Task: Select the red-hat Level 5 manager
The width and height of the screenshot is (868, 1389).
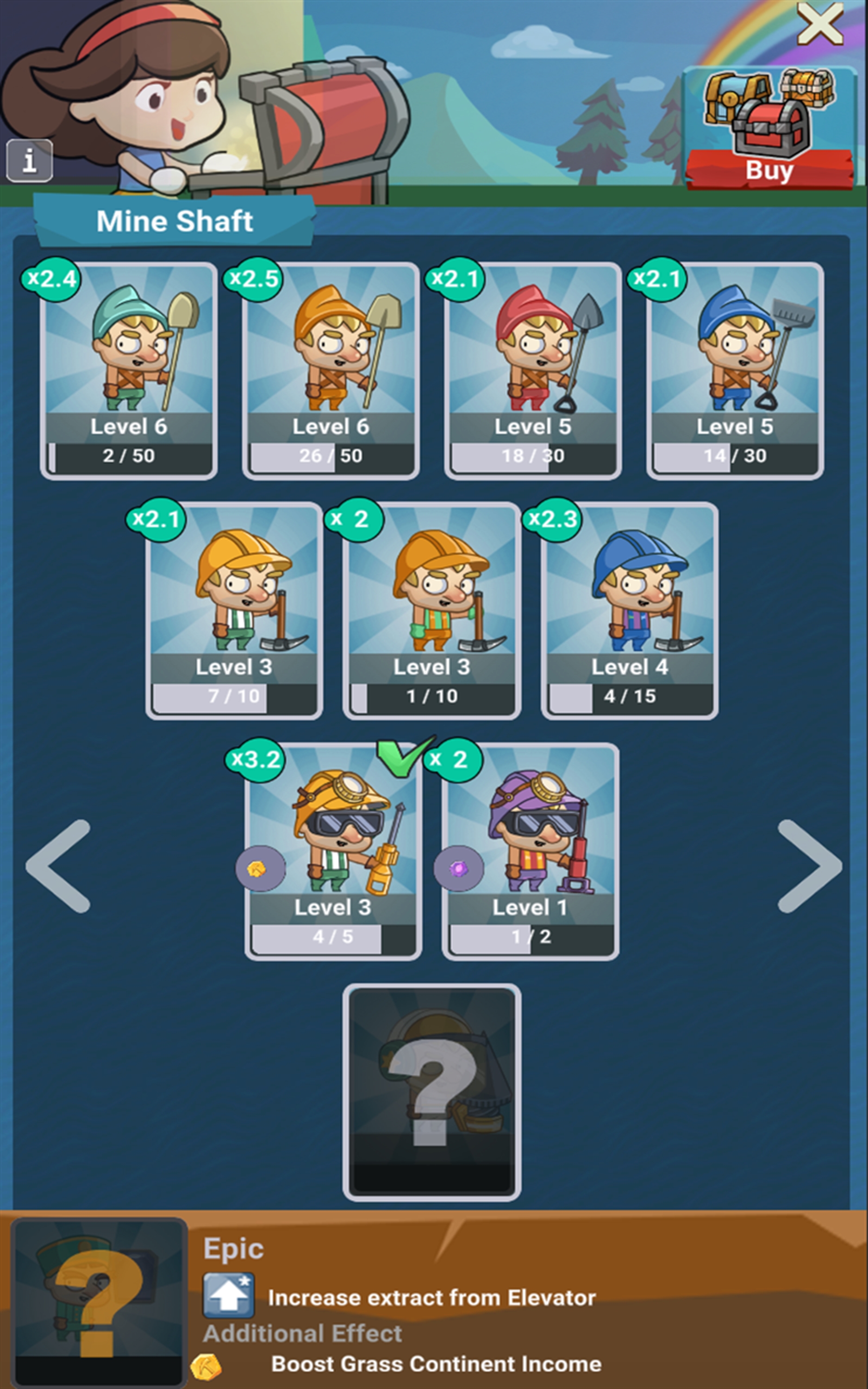Action: pos(533,371)
